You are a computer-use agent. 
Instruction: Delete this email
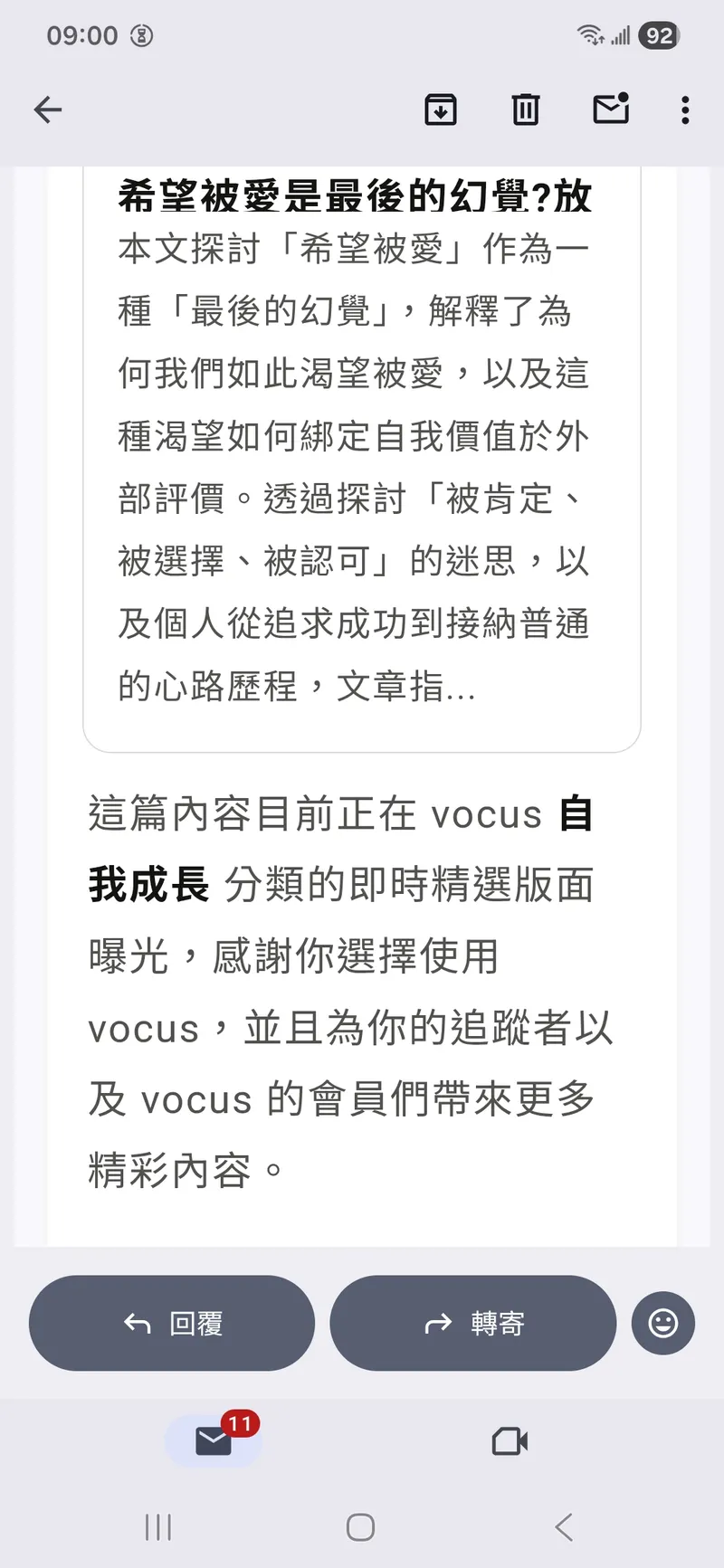point(526,110)
